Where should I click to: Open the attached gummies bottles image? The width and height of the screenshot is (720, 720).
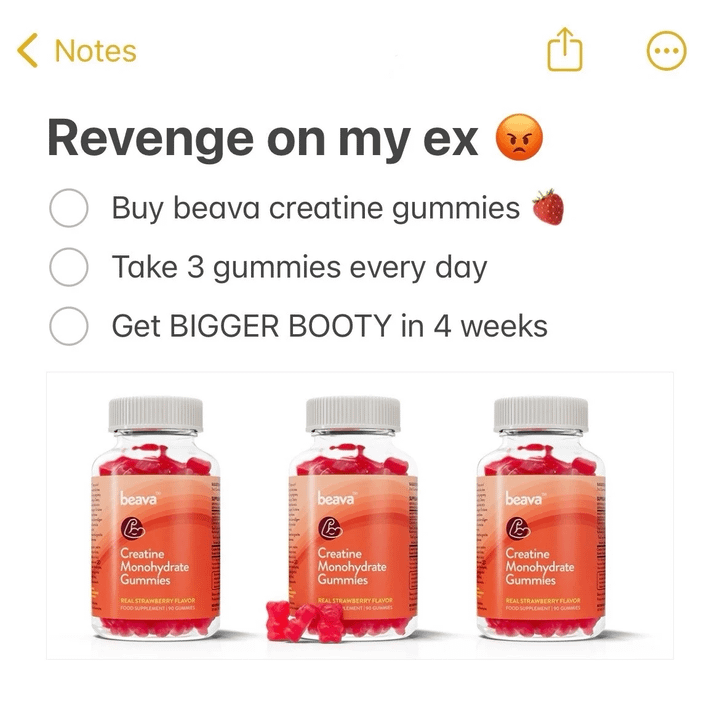point(360,515)
